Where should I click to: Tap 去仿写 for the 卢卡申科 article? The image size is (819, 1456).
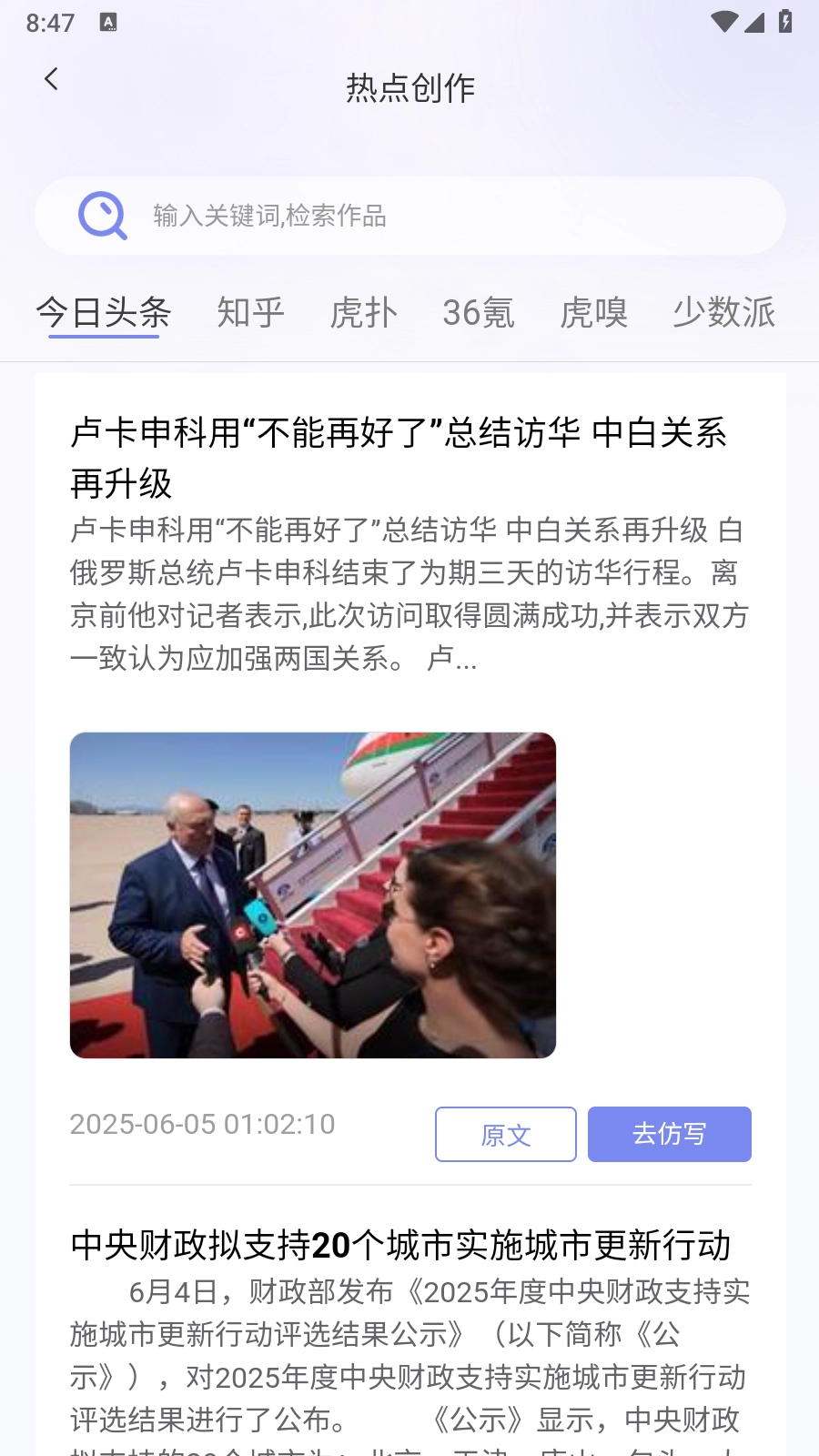[669, 1134]
